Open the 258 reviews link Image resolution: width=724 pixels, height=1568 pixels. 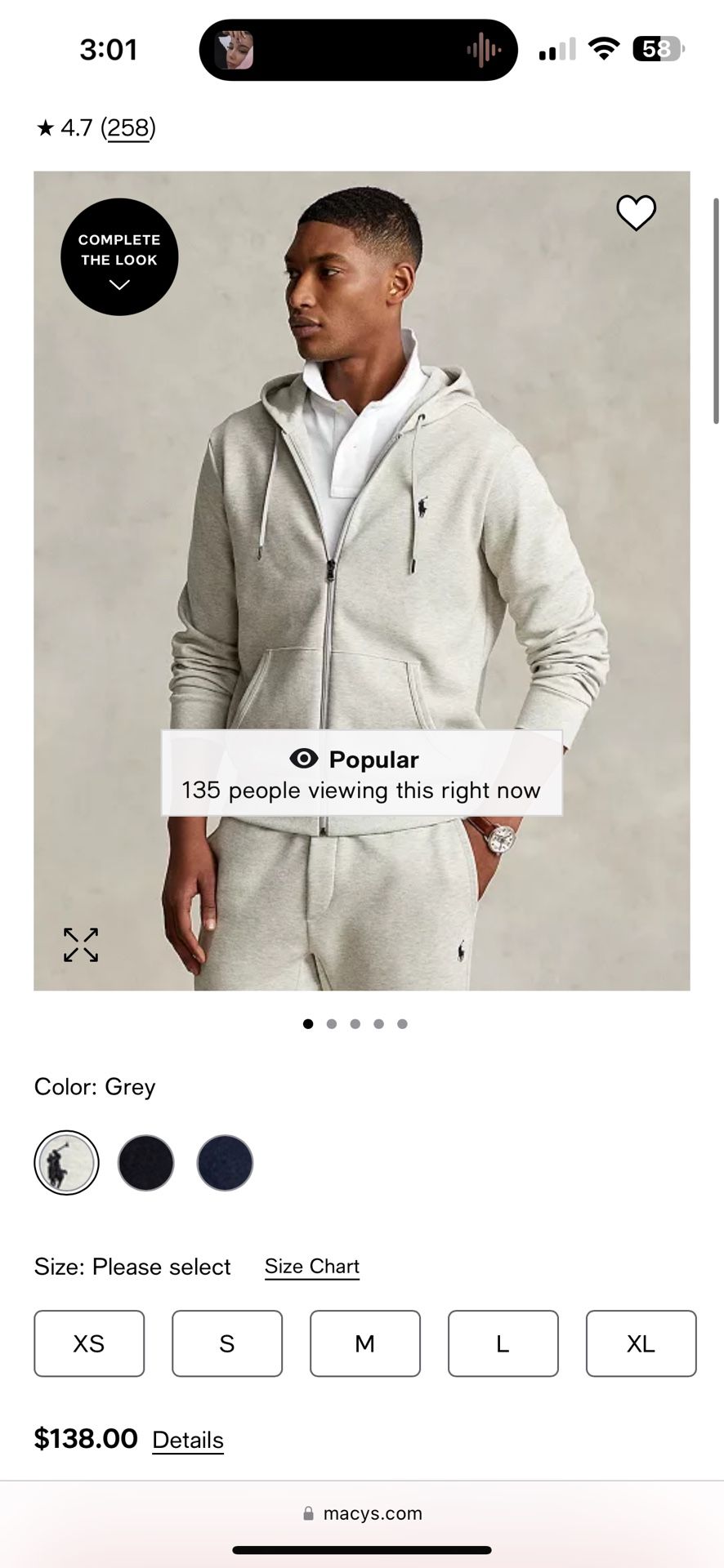[128, 128]
